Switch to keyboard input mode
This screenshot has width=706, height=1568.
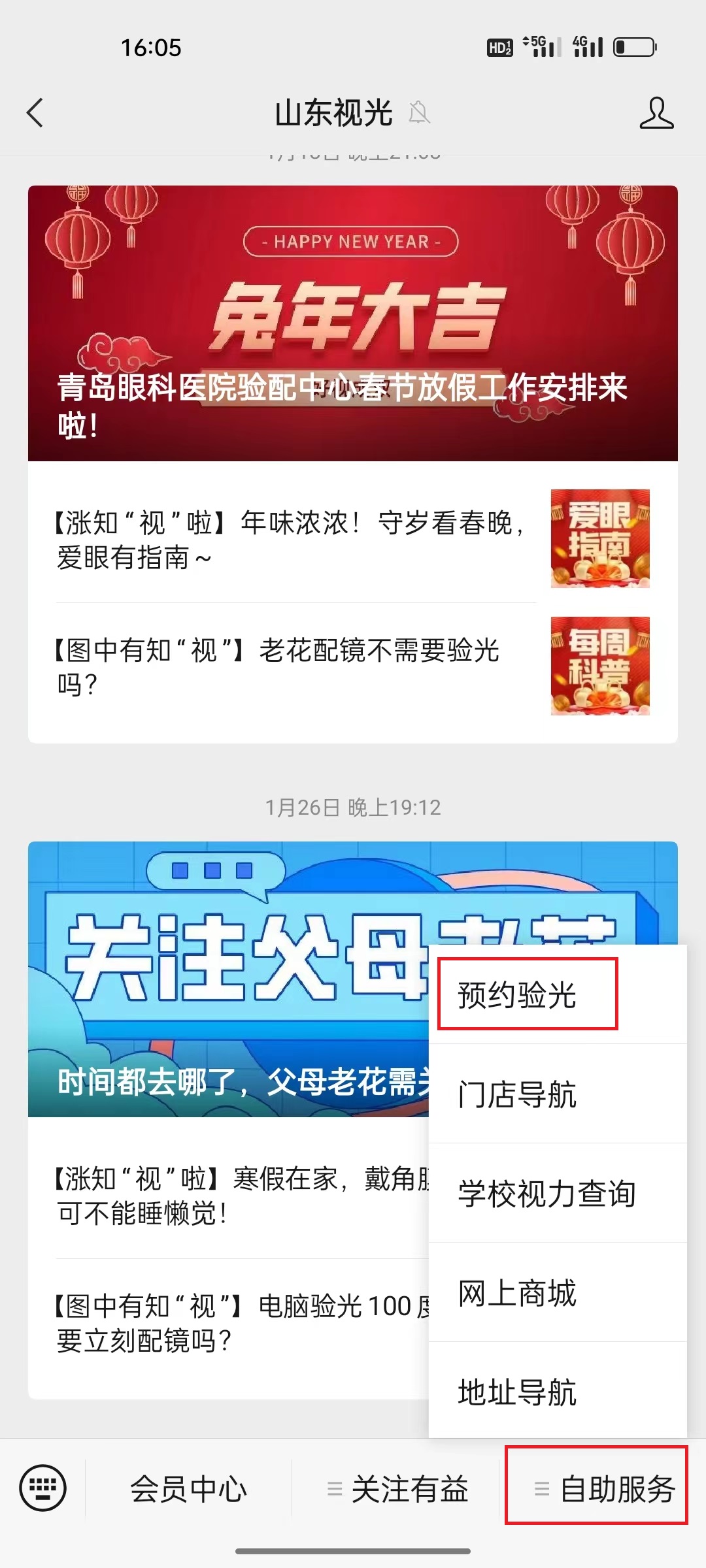(x=42, y=1488)
